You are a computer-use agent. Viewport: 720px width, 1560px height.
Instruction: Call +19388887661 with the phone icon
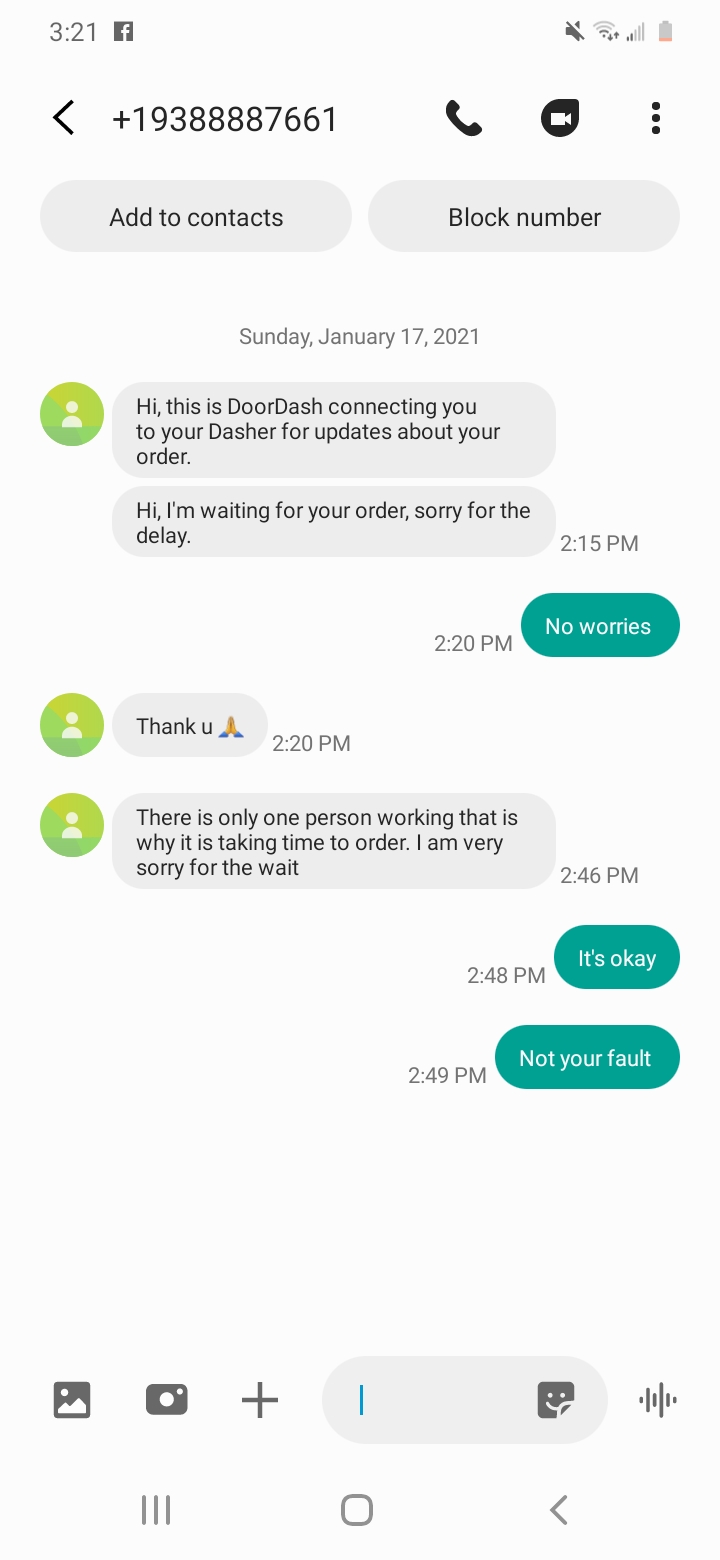tap(463, 118)
